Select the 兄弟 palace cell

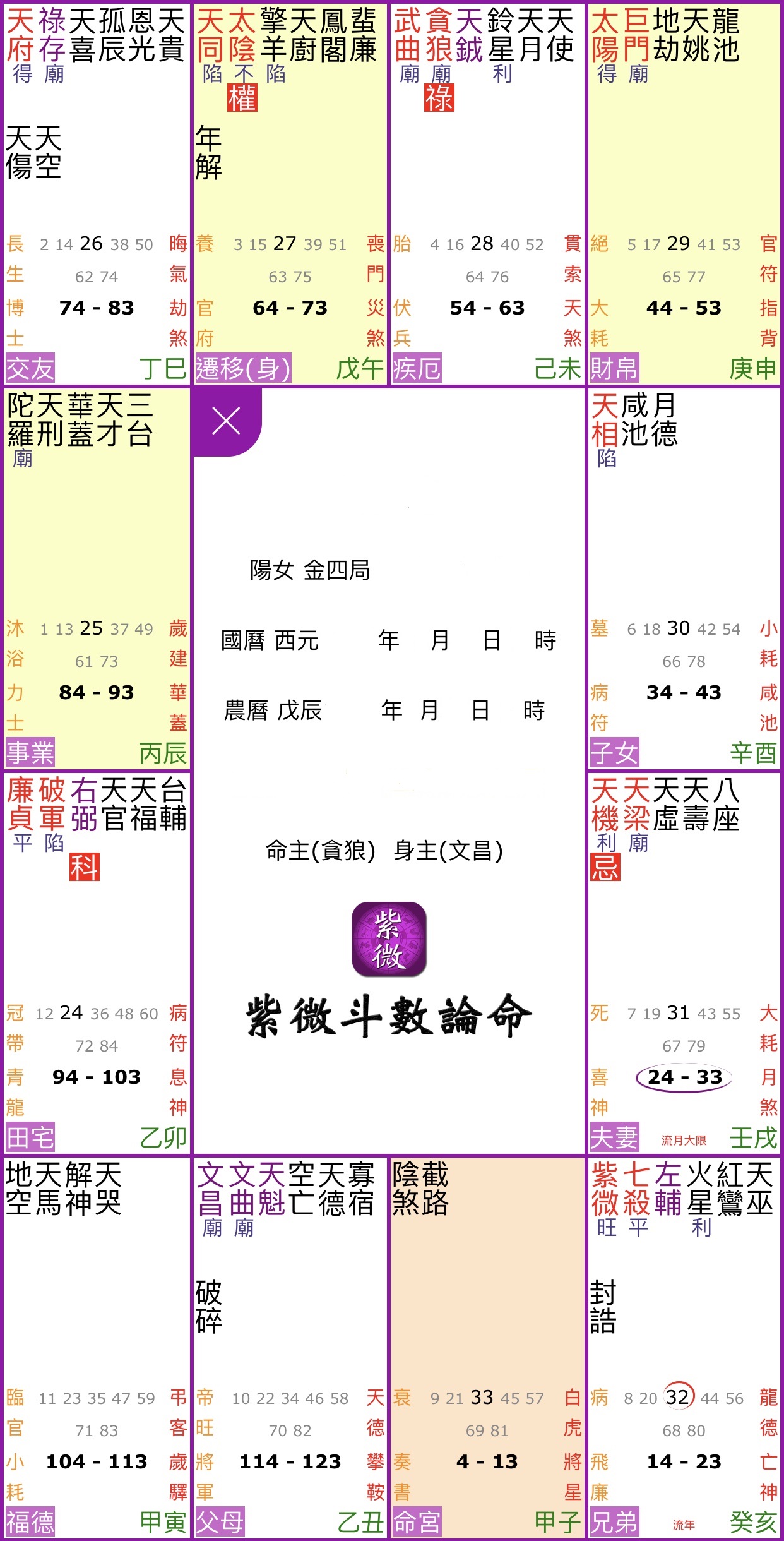(684, 1348)
